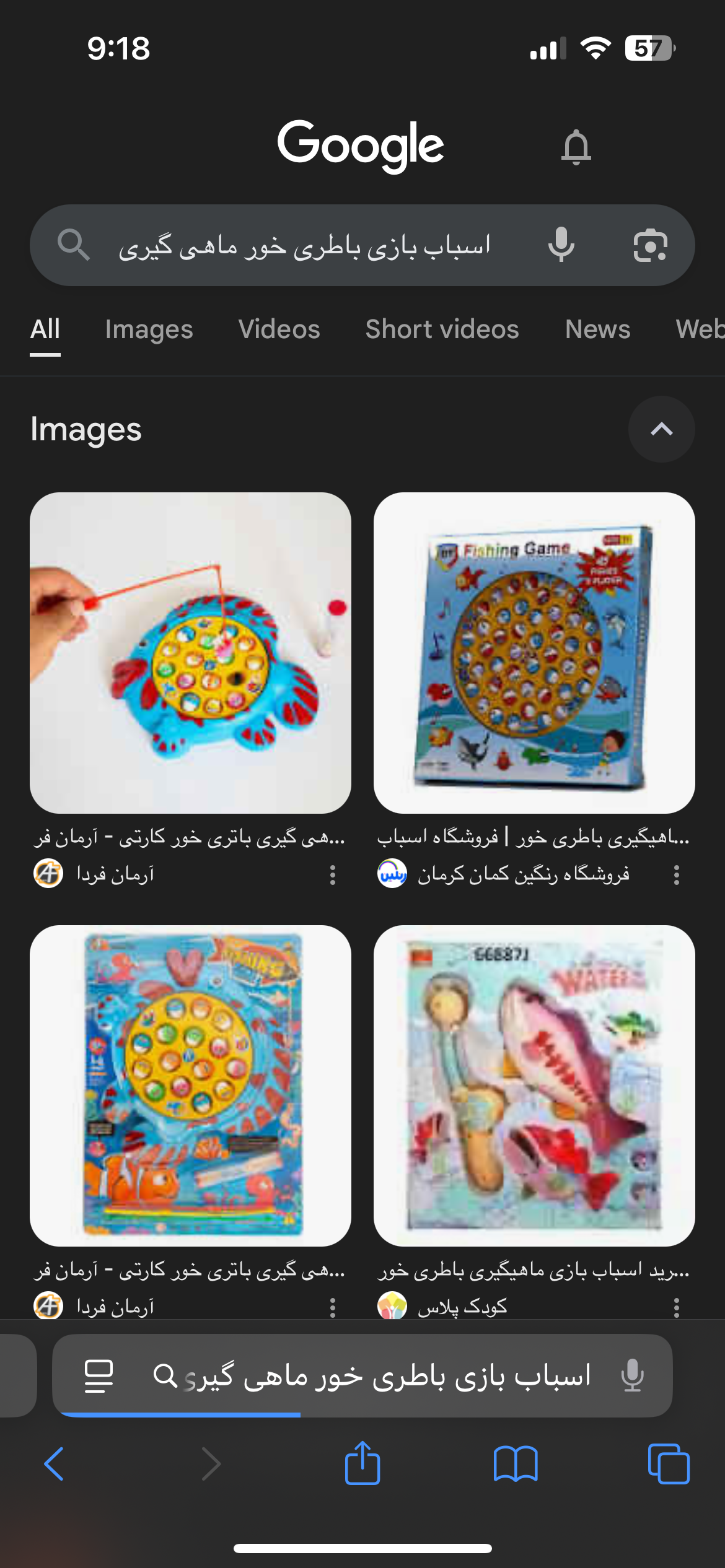Open Google Lens camera search
This screenshot has height=1568, width=725.
(650, 245)
